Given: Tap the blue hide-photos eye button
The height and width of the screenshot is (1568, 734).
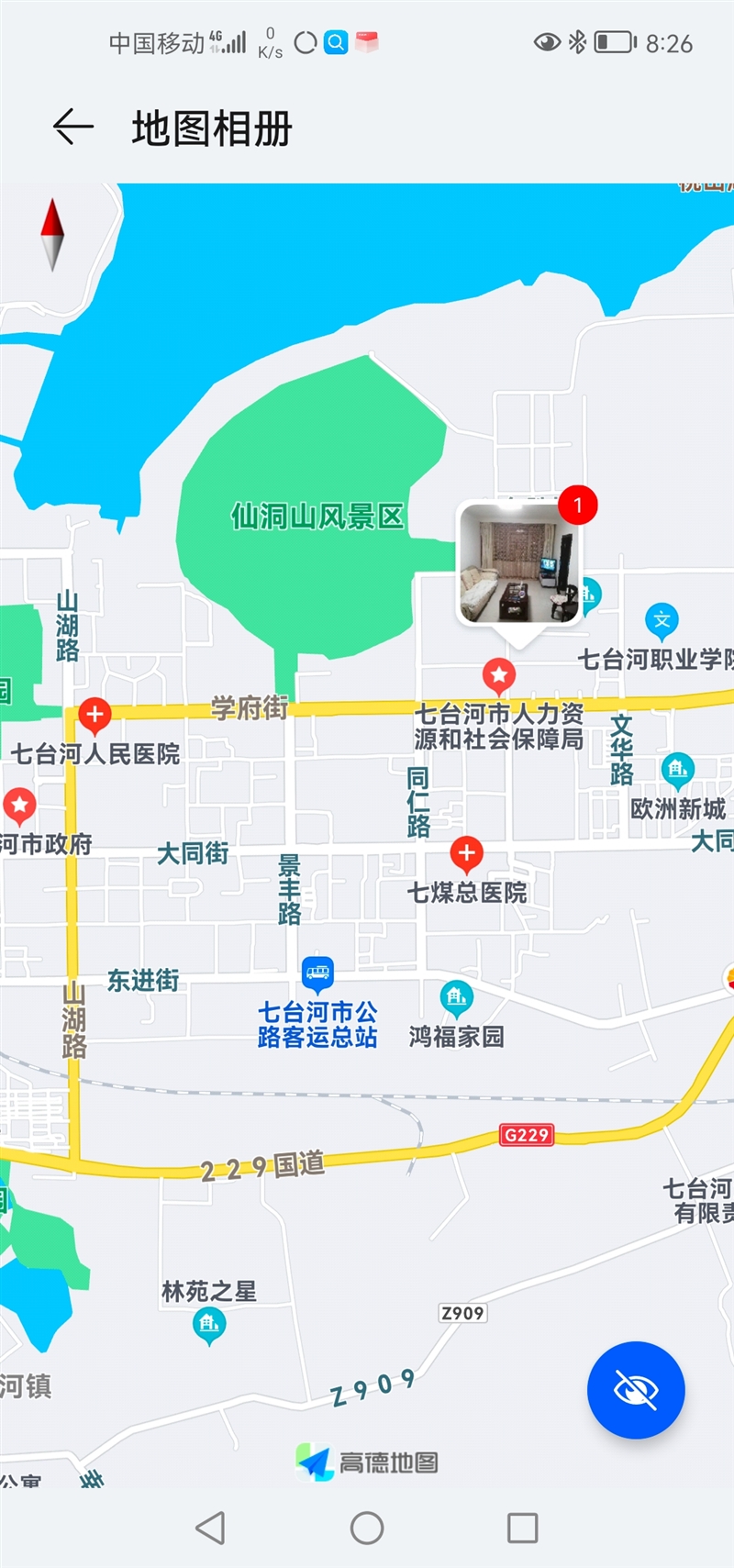Looking at the screenshot, I should click(x=636, y=1390).
